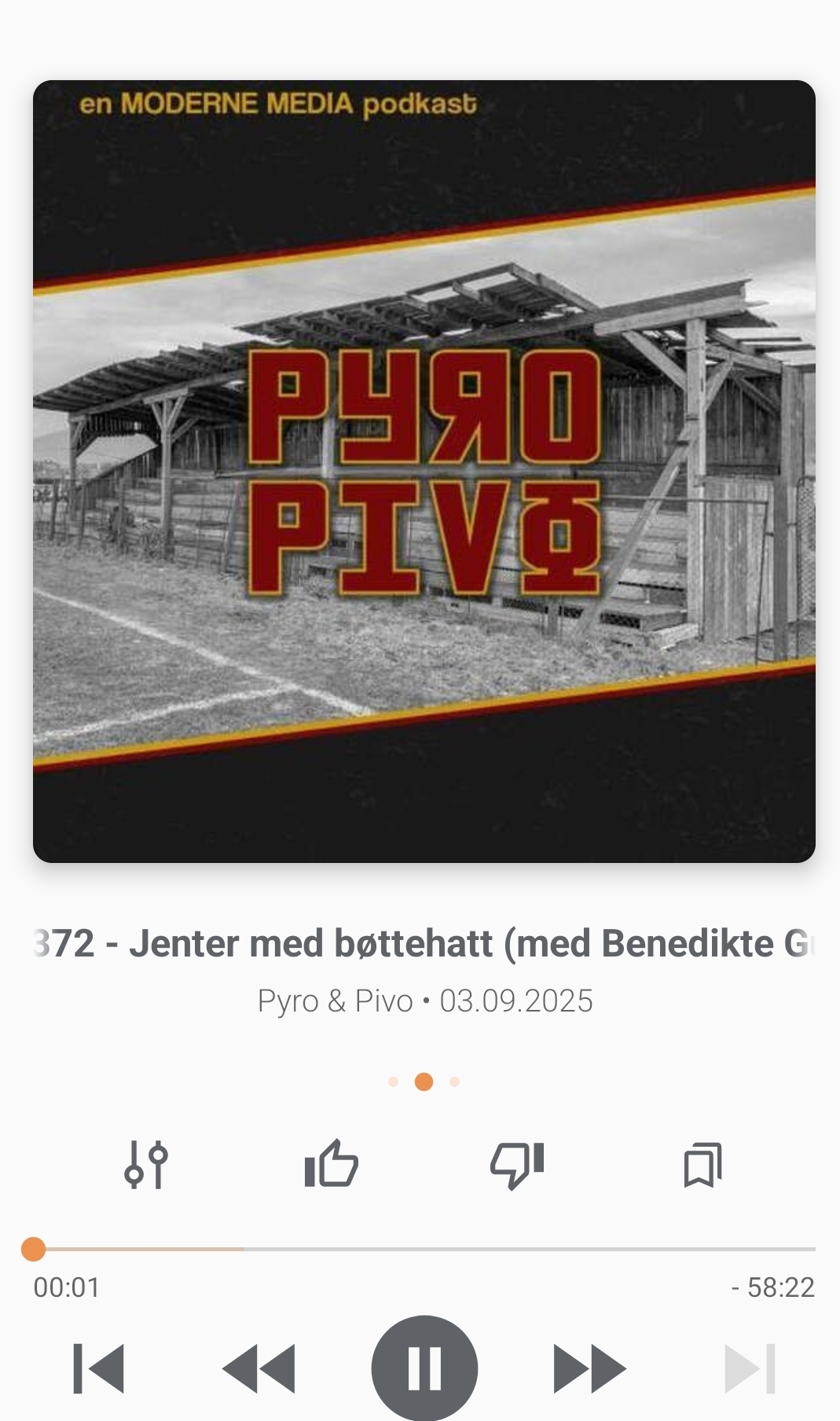This screenshot has height=1421, width=840.
Task: Tap the remaining time 58:22 display
Action: pyautogui.click(x=773, y=1287)
